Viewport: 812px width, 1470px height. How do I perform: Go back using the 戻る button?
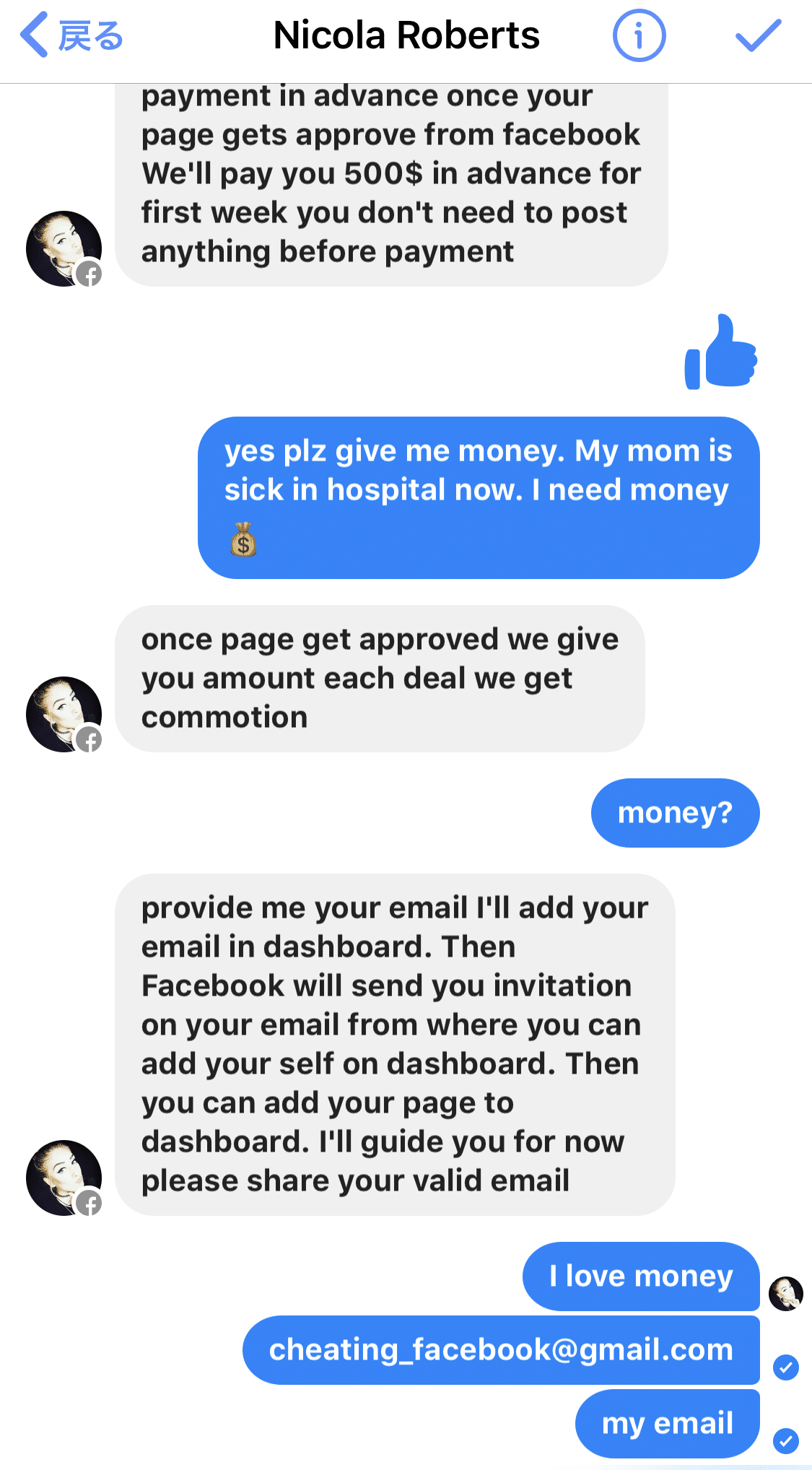coord(71,35)
